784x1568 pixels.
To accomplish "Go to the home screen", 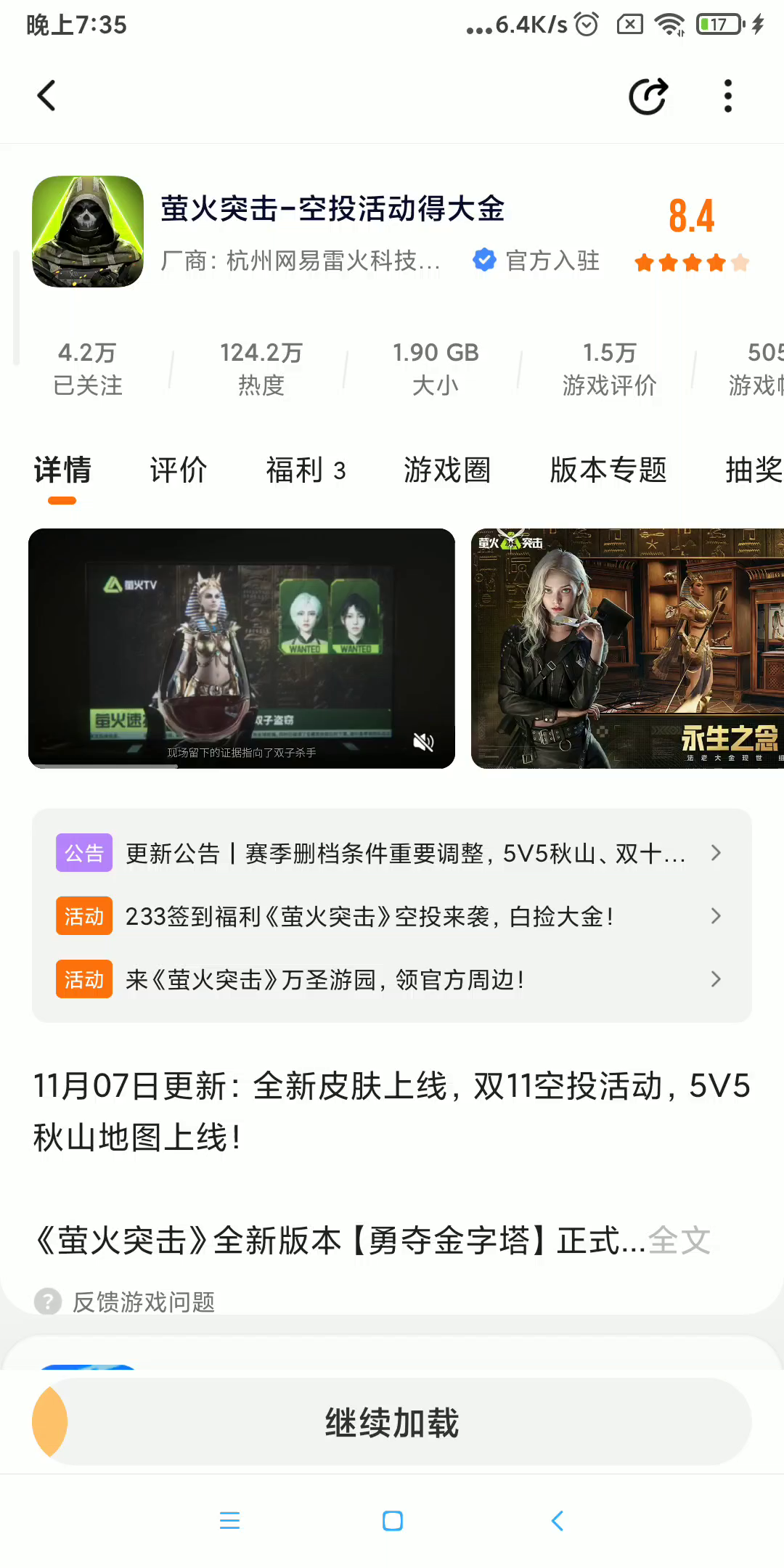I will pos(392,1521).
